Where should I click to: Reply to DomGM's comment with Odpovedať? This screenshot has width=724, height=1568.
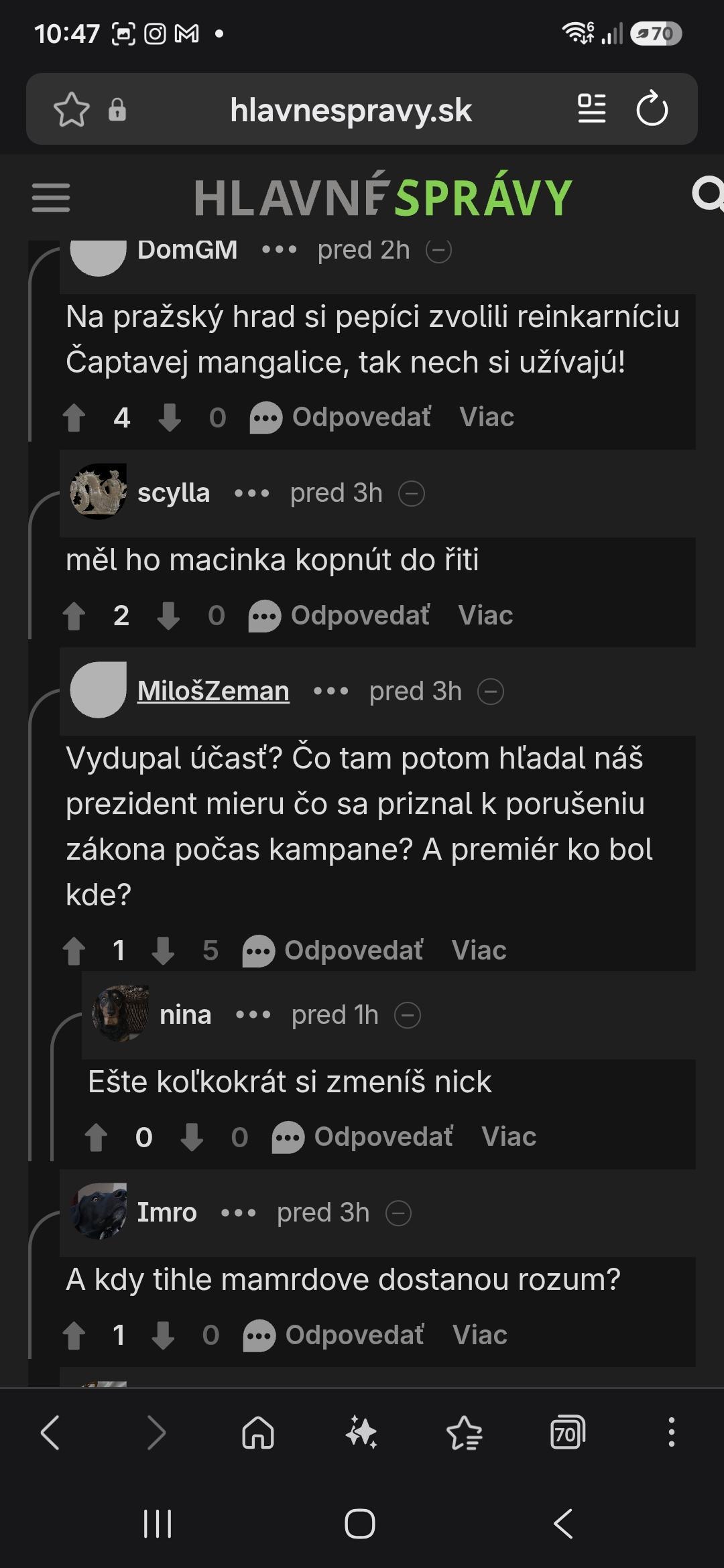tap(341, 417)
